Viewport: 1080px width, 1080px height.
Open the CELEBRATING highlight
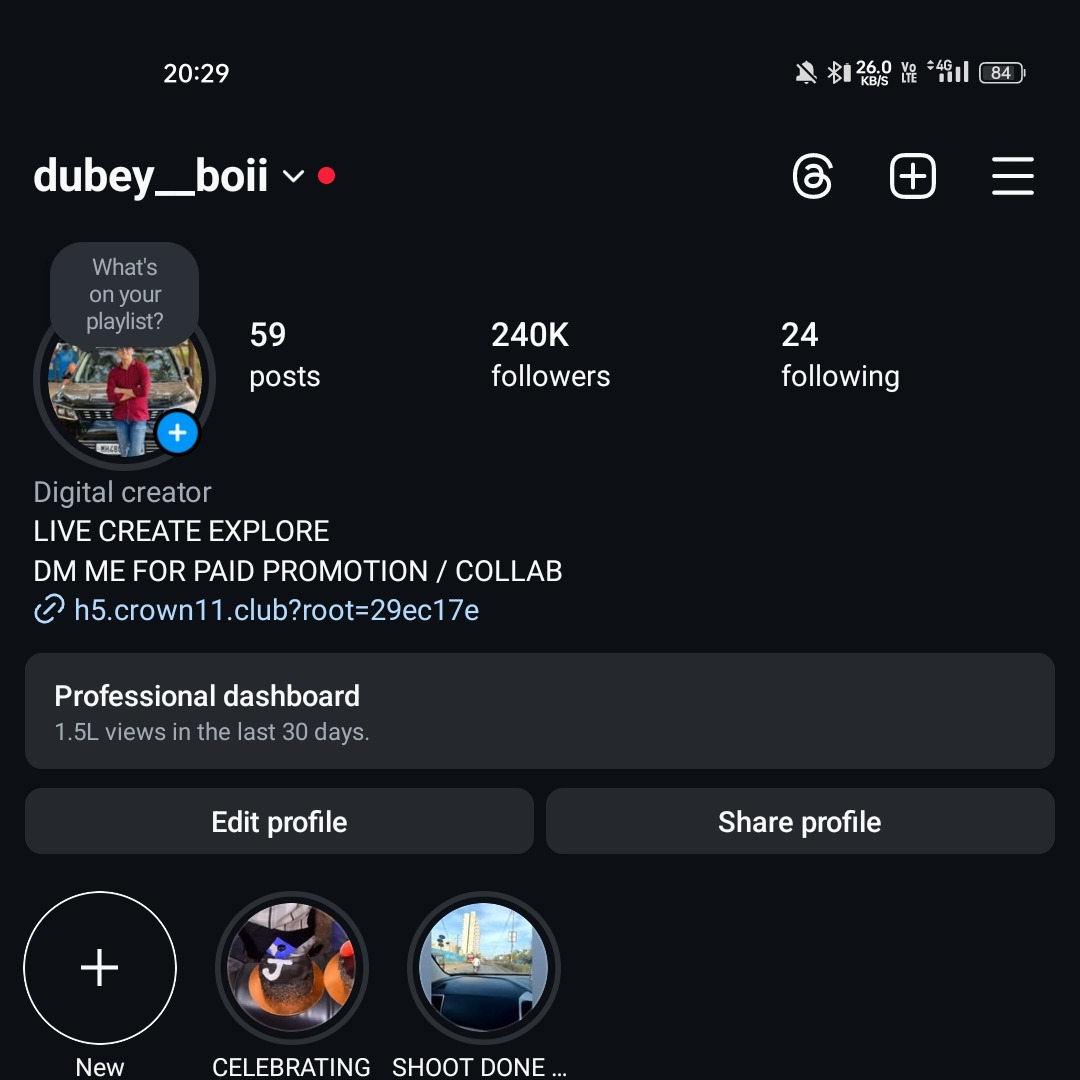tap(291, 968)
